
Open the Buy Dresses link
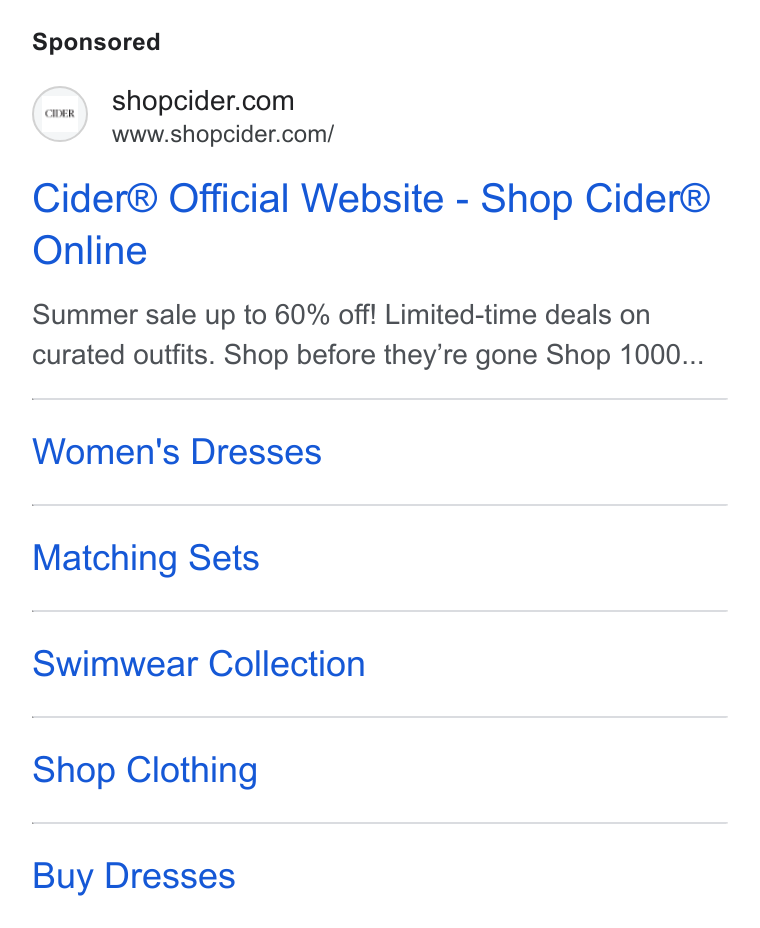pos(134,877)
